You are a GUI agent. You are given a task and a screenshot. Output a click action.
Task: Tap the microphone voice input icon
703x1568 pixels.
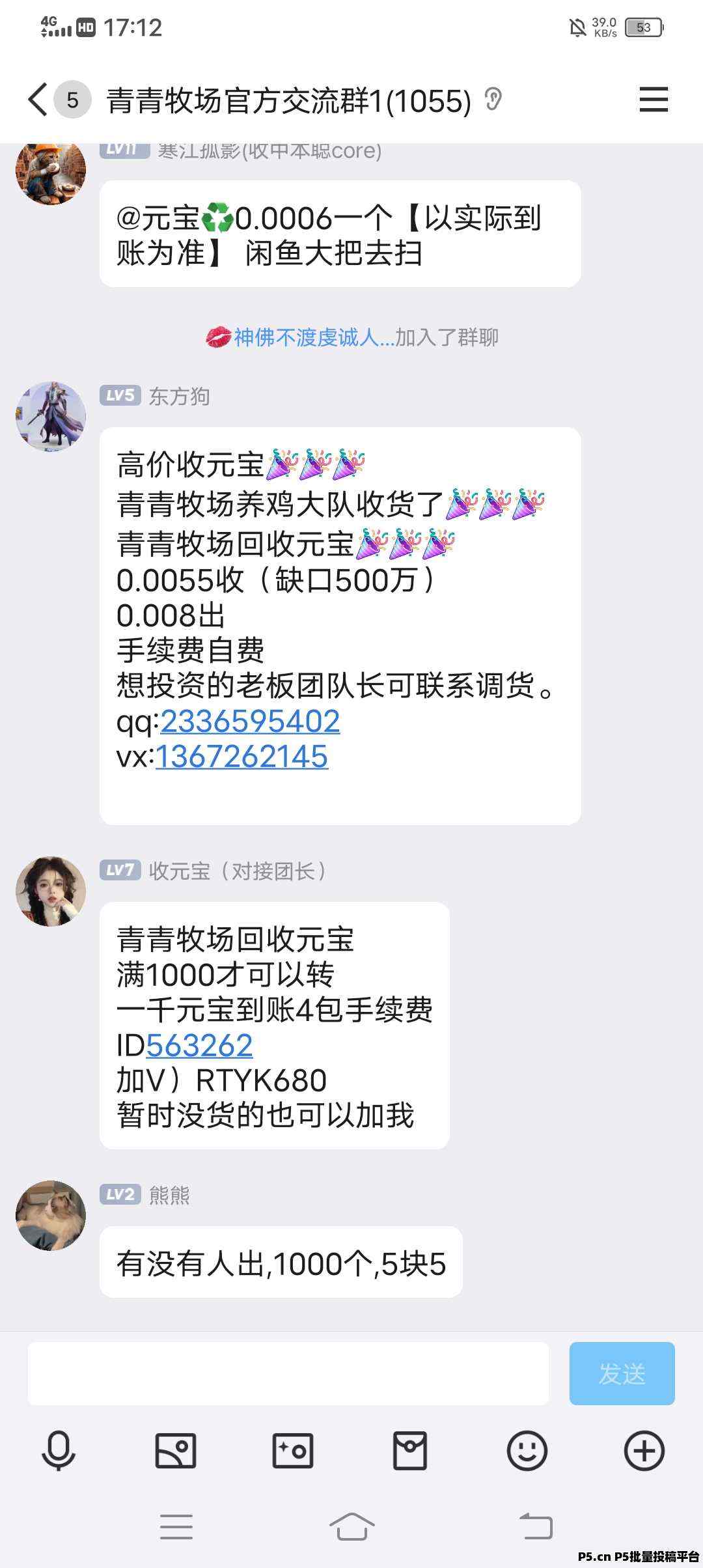59,1451
